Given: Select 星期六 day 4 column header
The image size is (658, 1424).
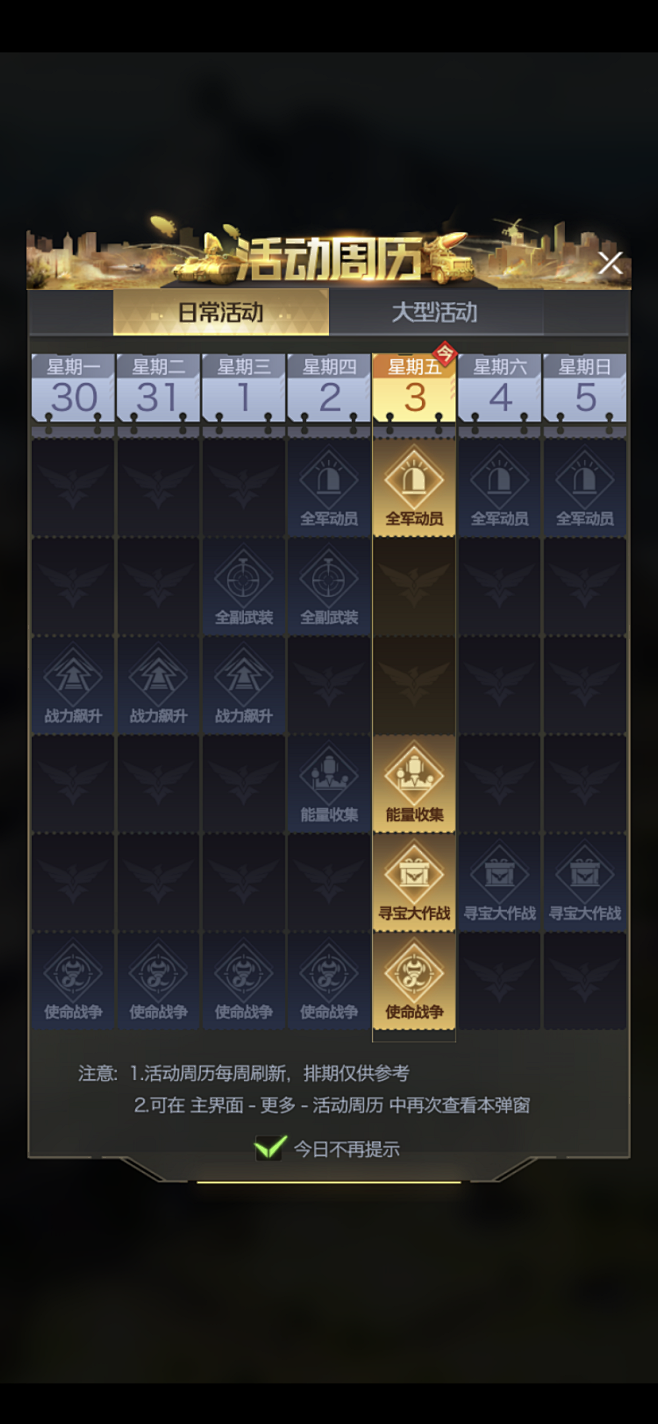Looking at the screenshot, I should pyautogui.click(x=500, y=388).
